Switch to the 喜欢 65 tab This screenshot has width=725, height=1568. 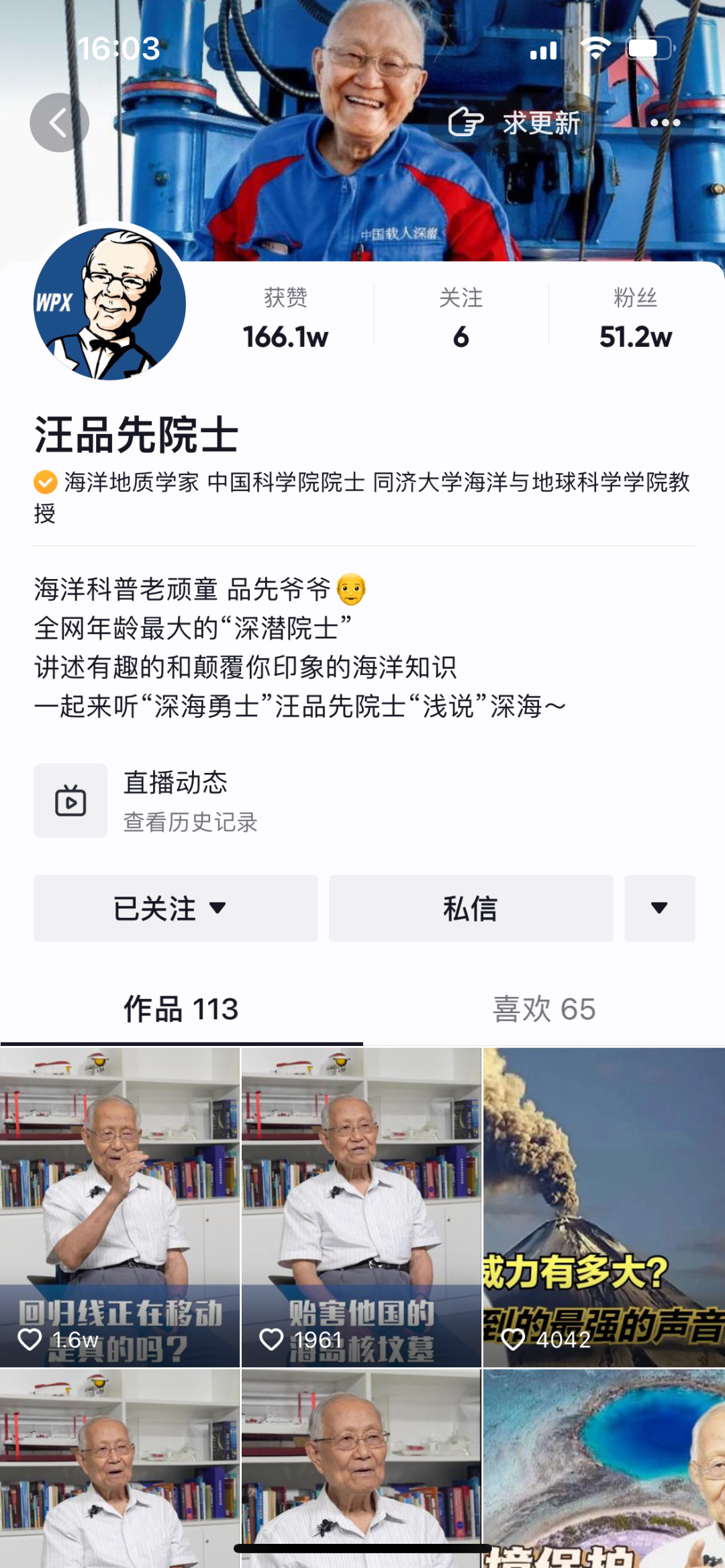[544, 1009]
